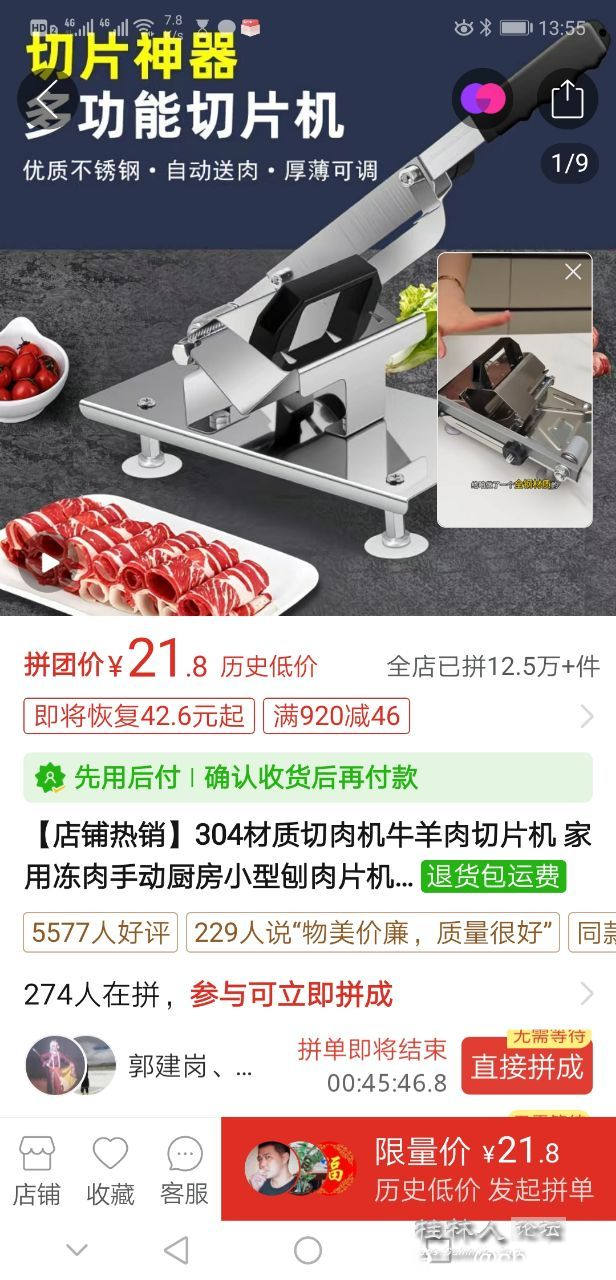This screenshot has width=616, height=1280.
Task: Open the 店铺 store page
Action: coord(37,1170)
